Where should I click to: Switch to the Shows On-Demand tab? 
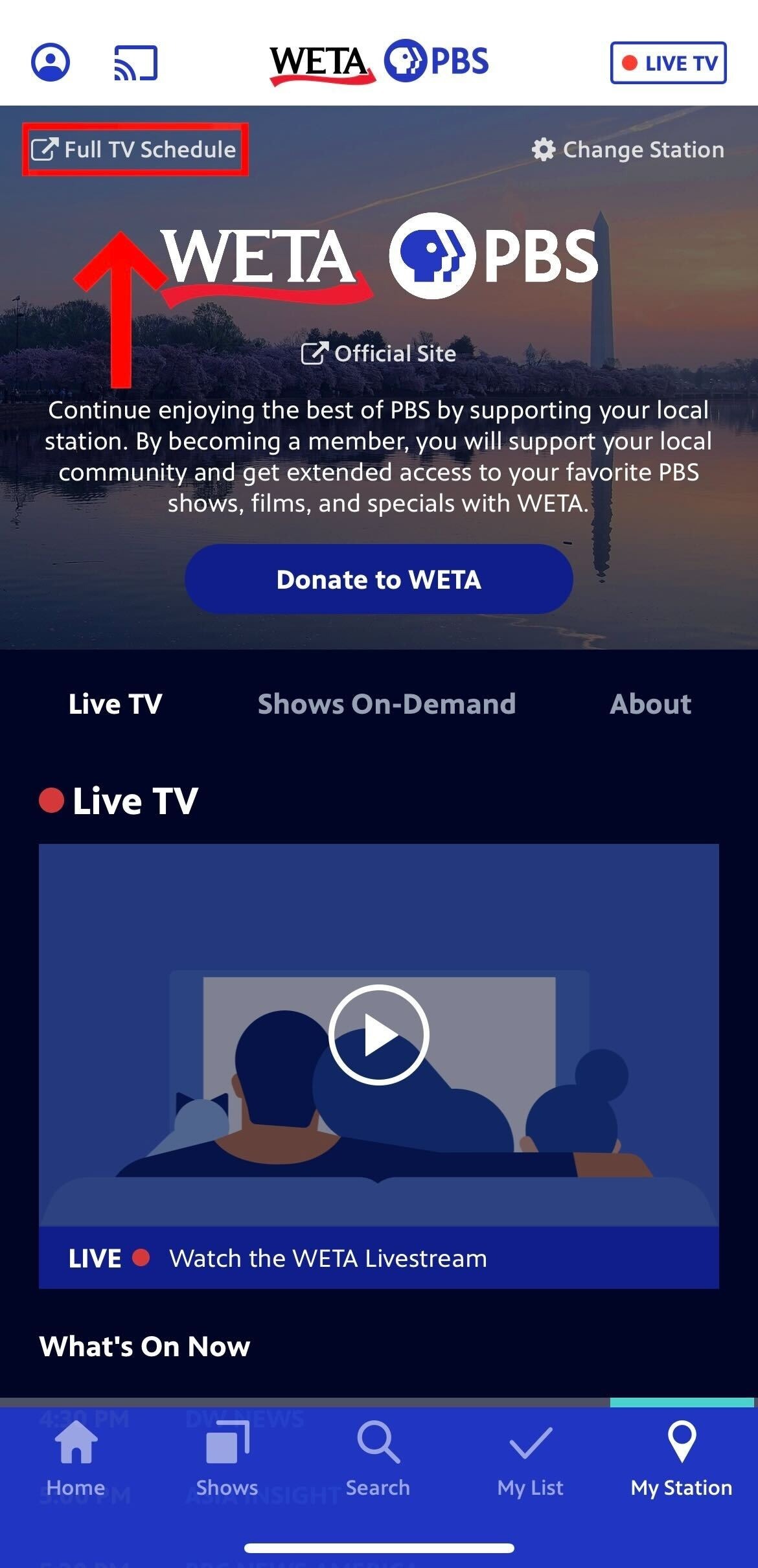click(x=386, y=703)
